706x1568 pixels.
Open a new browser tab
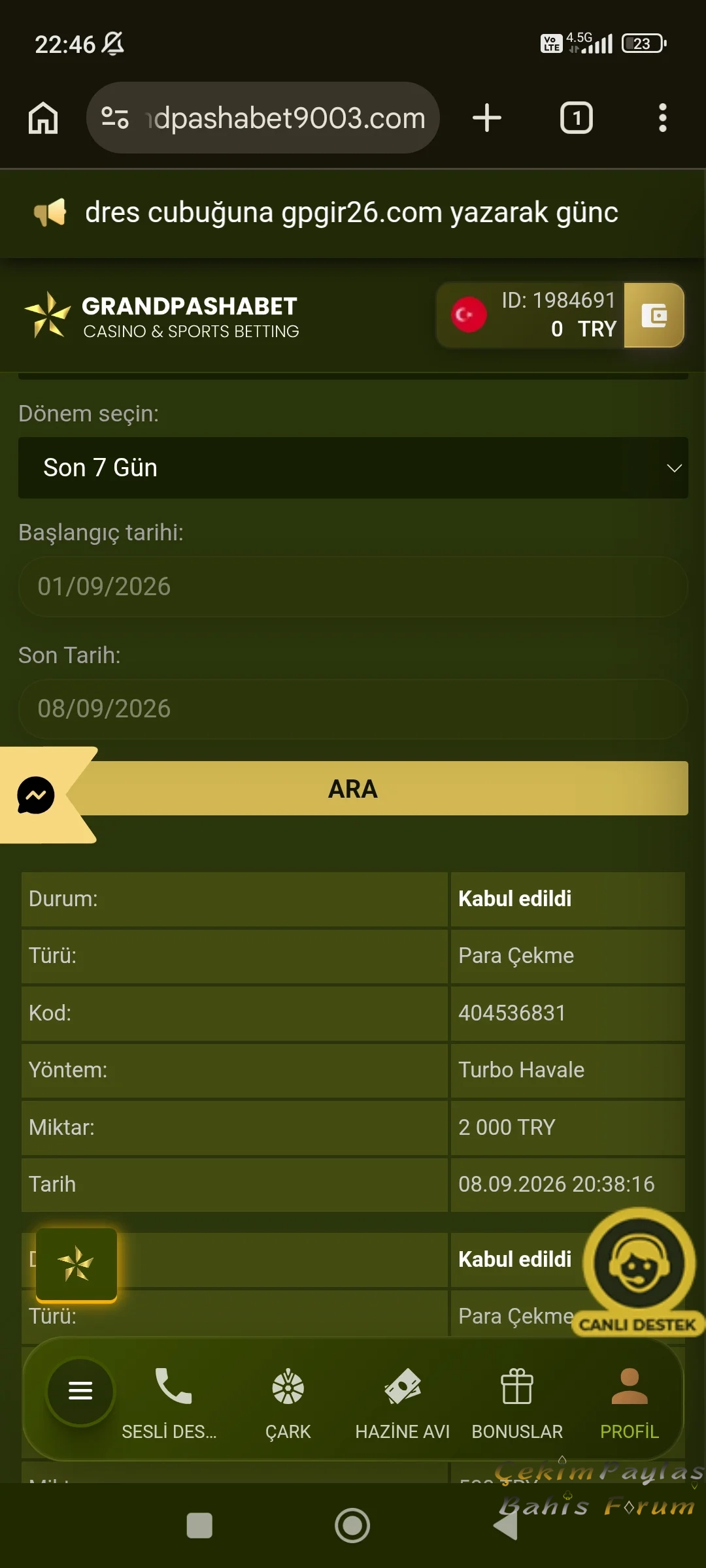(x=487, y=118)
